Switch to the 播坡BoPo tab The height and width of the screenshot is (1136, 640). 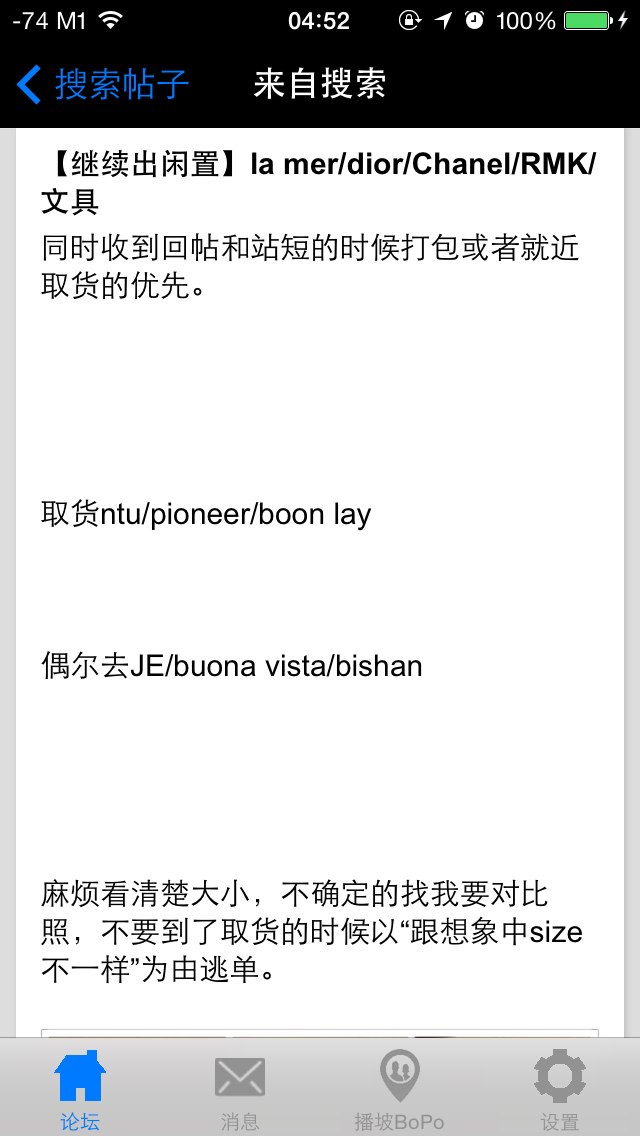click(x=399, y=1090)
